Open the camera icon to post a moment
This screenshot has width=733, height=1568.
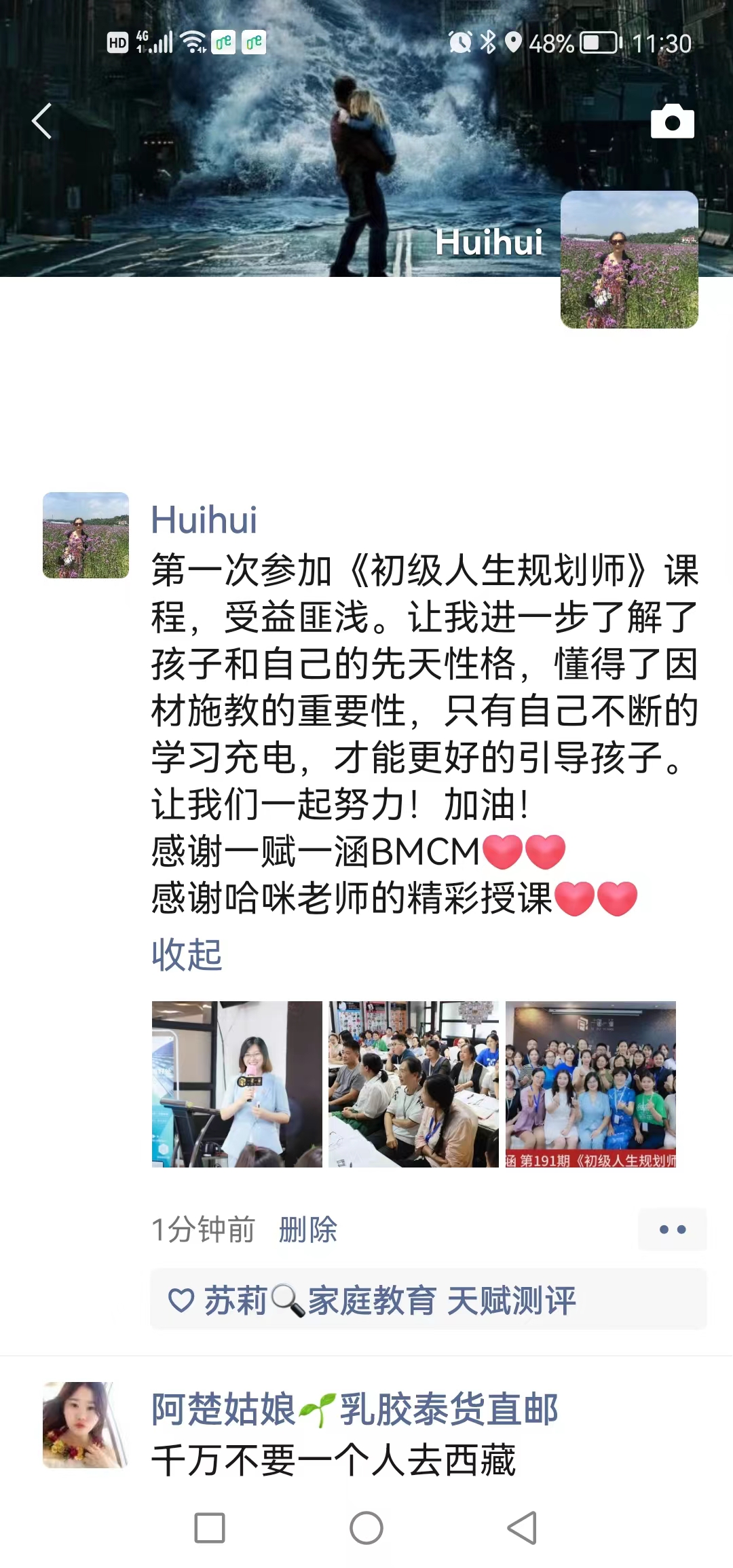pyautogui.click(x=672, y=122)
